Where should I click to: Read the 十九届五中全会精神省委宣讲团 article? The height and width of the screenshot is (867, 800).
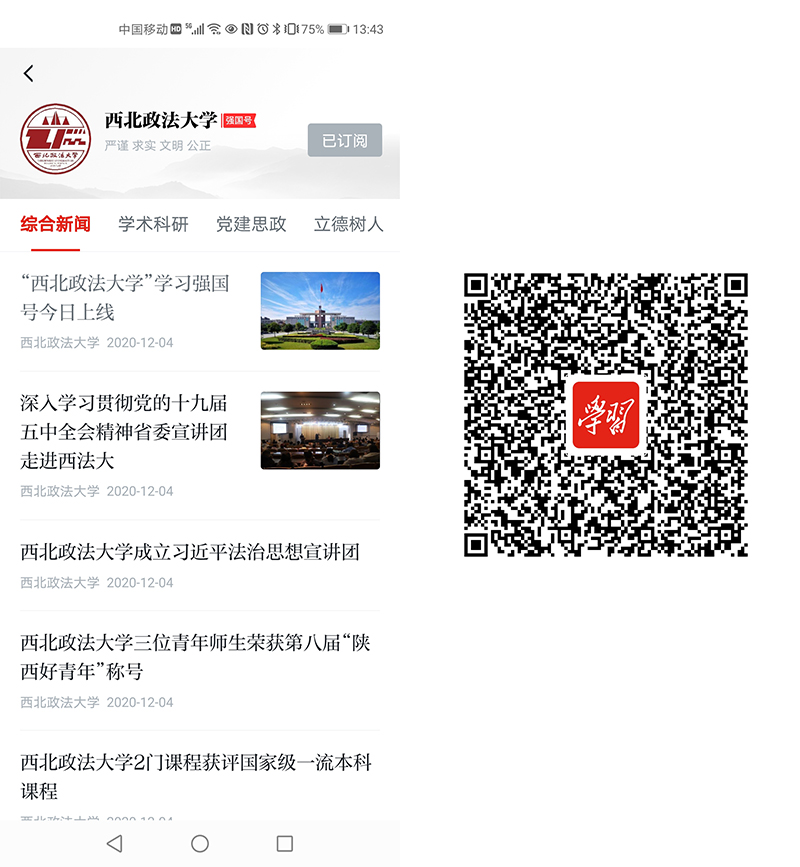(x=124, y=431)
